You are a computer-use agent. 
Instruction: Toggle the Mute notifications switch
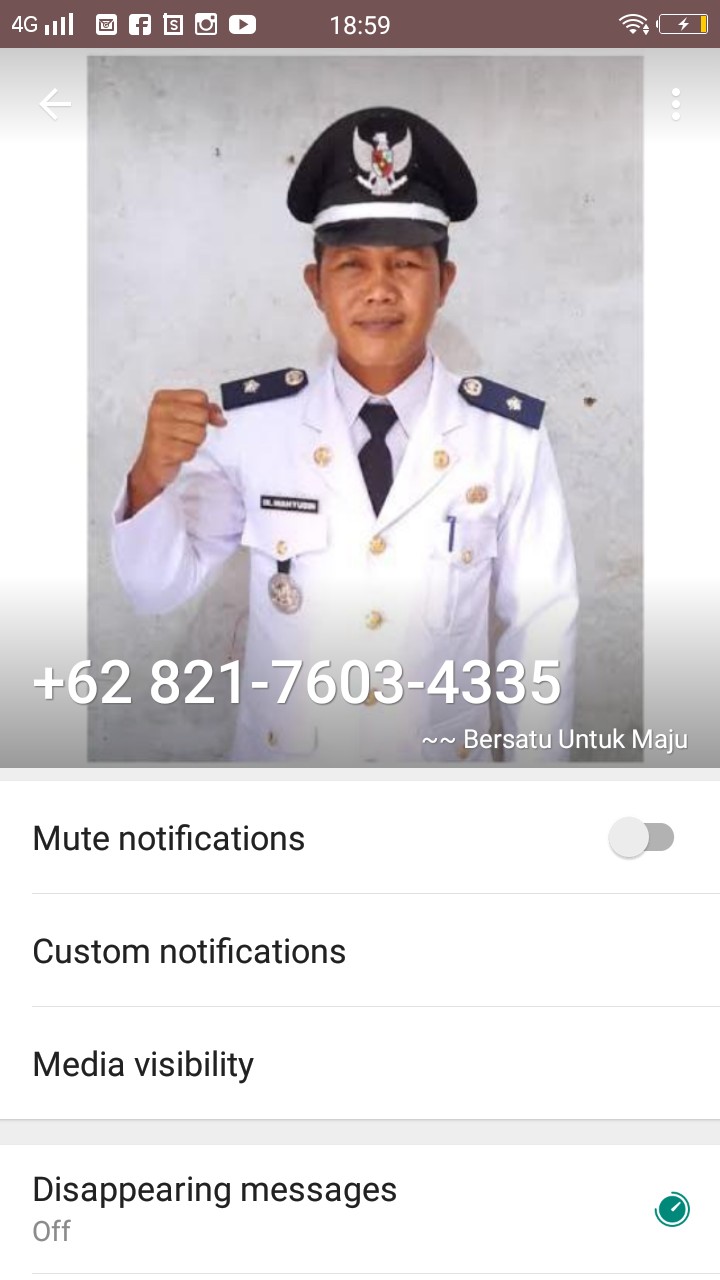click(x=642, y=838)
